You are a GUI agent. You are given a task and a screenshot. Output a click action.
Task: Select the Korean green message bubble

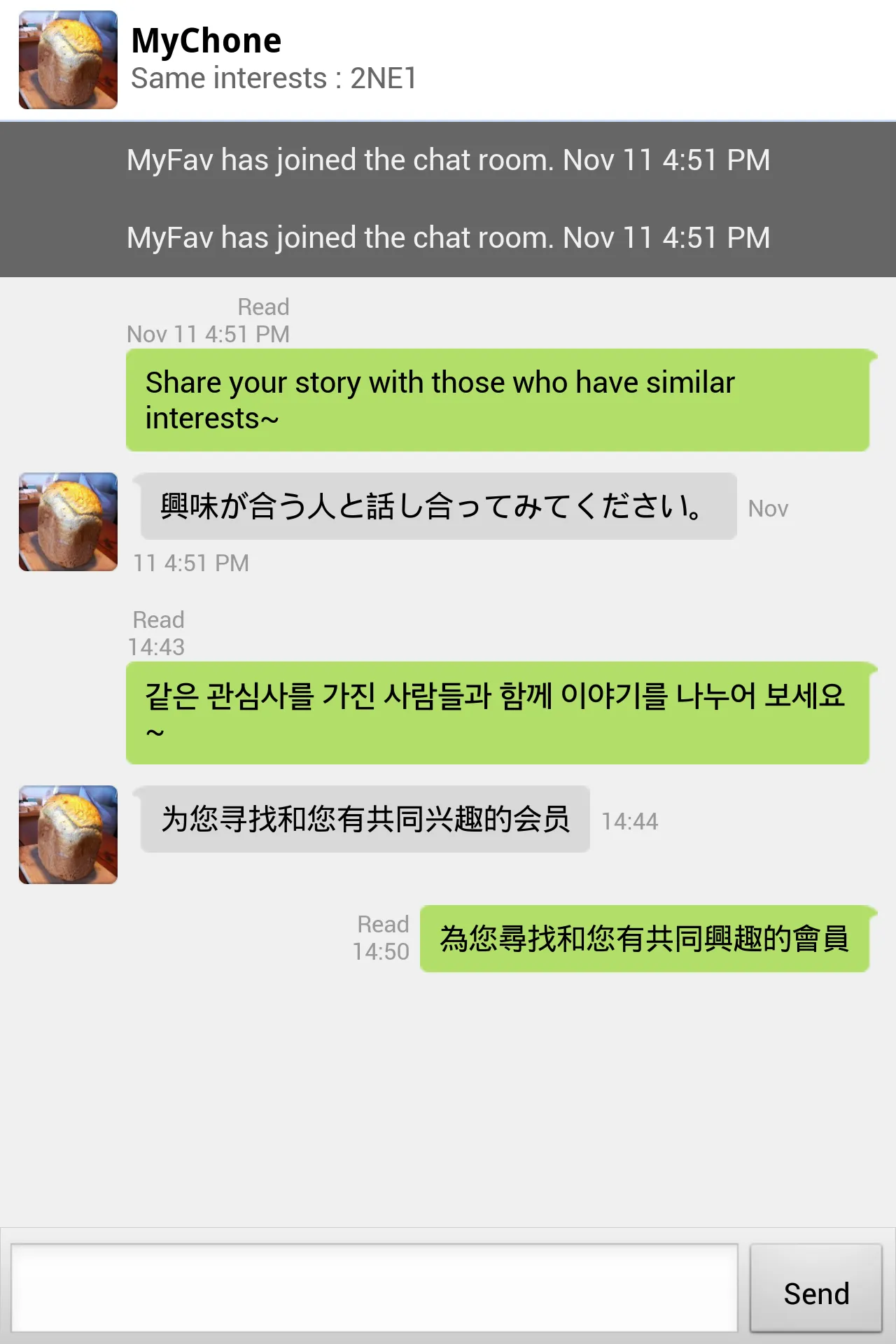[x=497, y=713]
